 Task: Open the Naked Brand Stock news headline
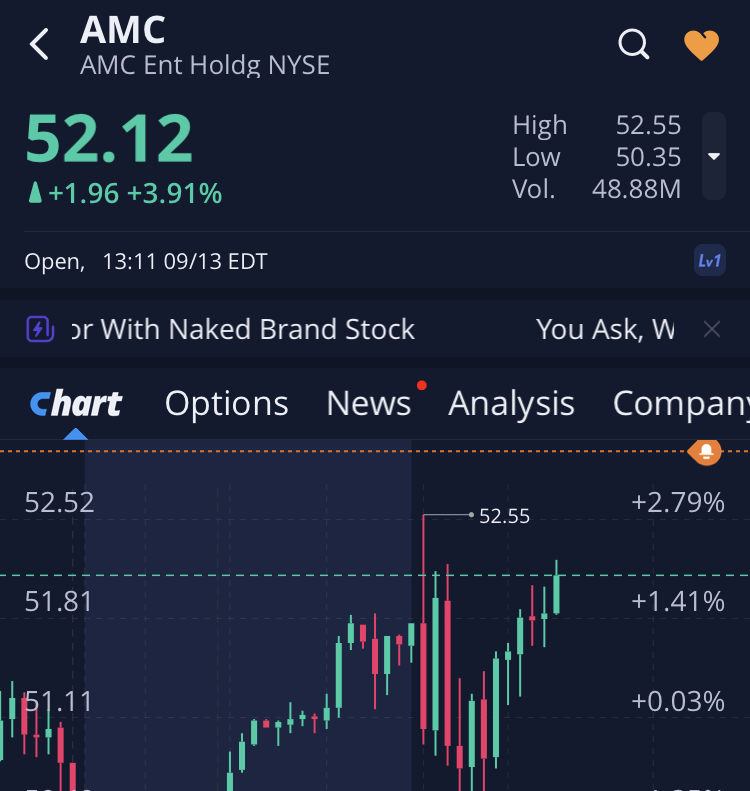tap(240, 329)
